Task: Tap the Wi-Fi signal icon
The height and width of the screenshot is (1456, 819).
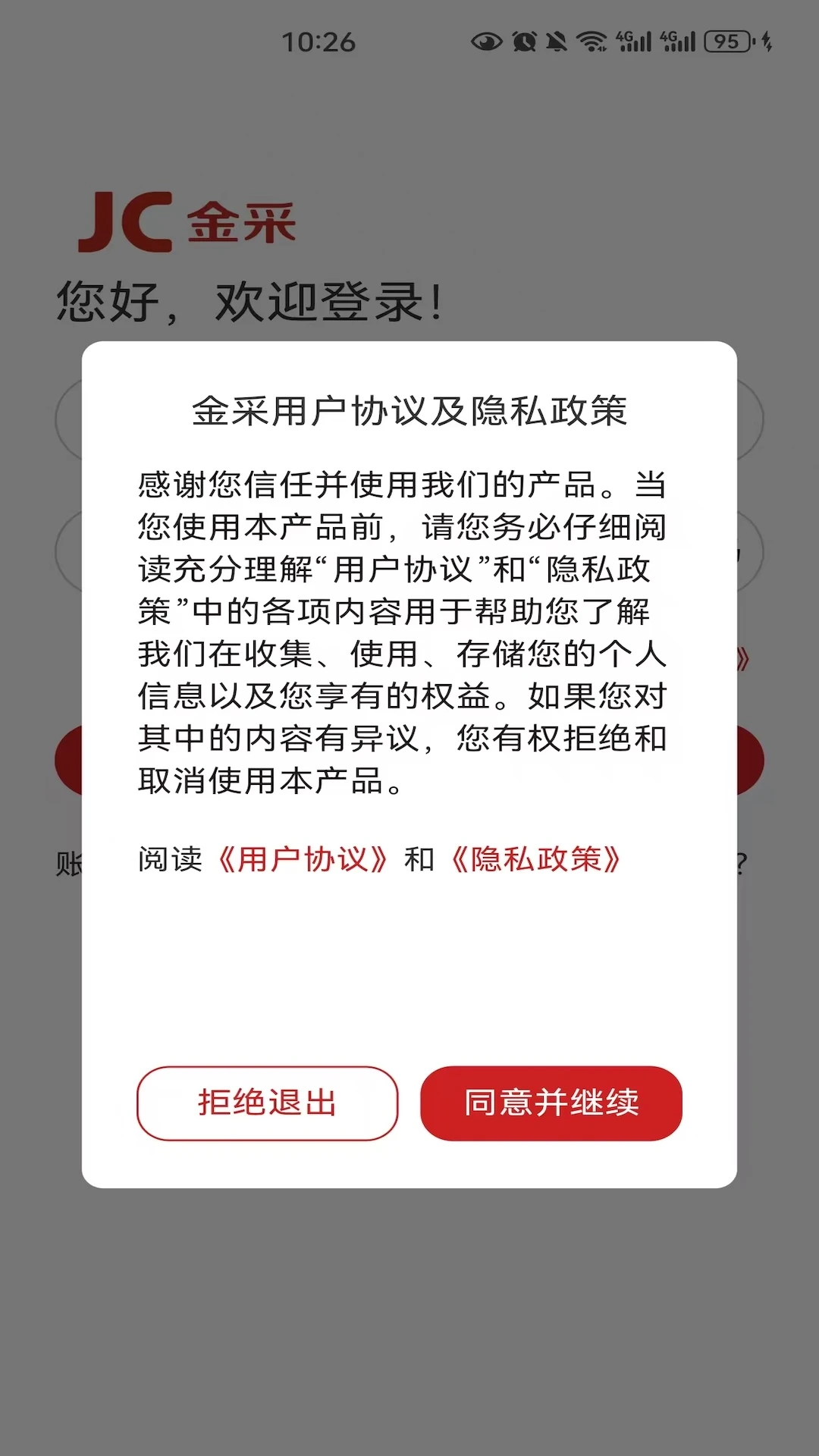Action: tap(595, 42)
